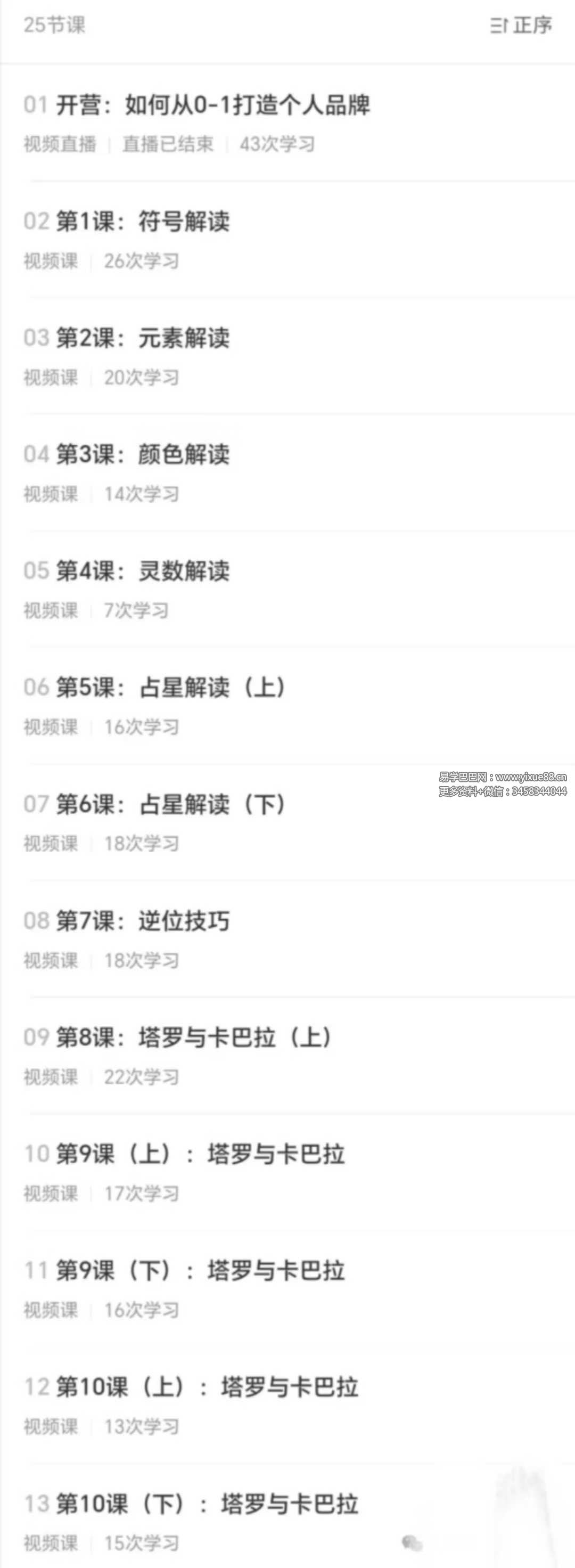Open 第3课 颜色解读
The width and height of the screenshot is (575, 1568).
click(x=143, y=455)
